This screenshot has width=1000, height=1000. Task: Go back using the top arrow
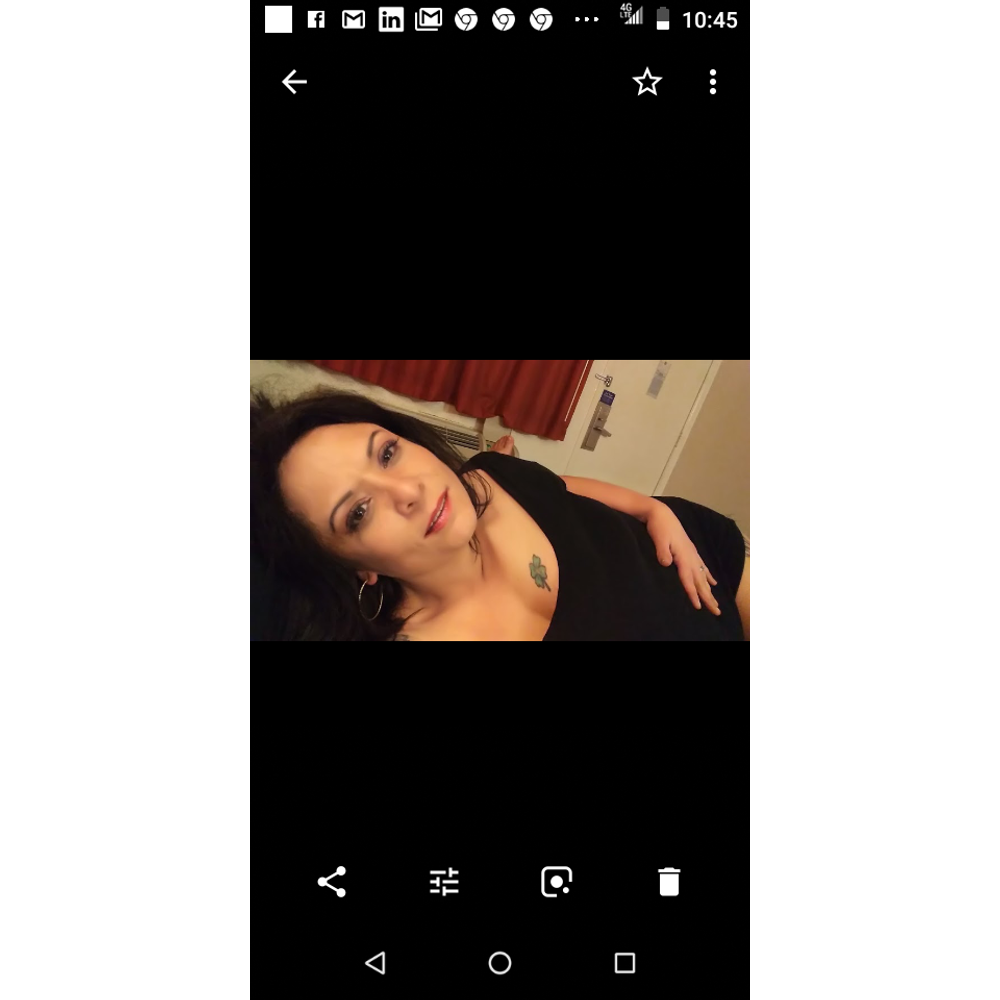pyautogui.click(x=294, y=82)
